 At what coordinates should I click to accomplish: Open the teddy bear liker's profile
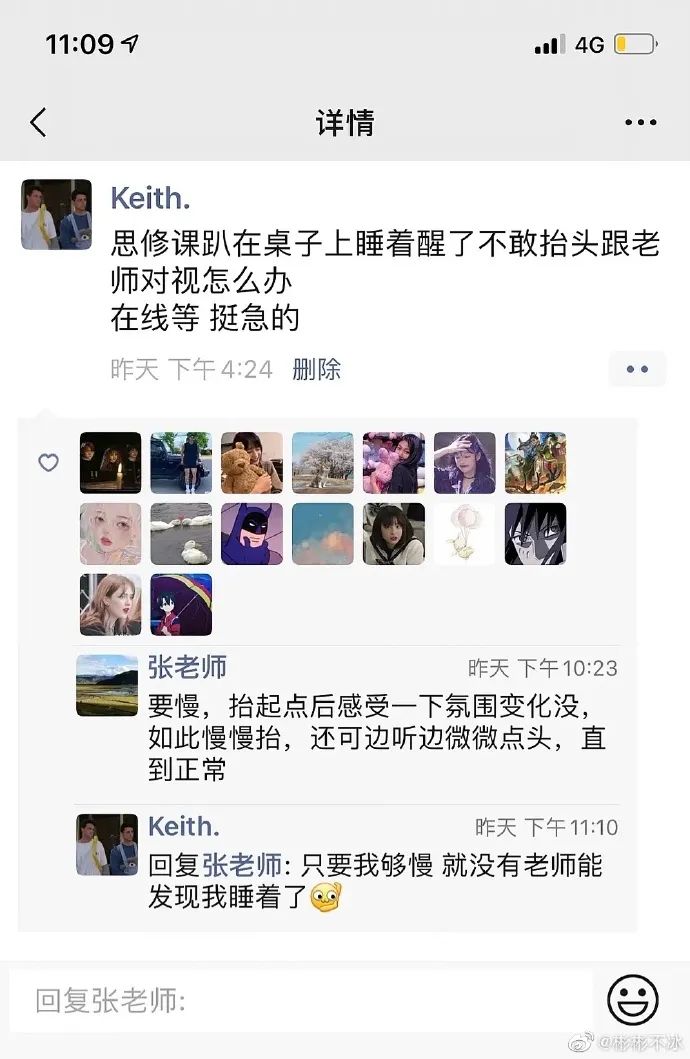coord(252,463)
